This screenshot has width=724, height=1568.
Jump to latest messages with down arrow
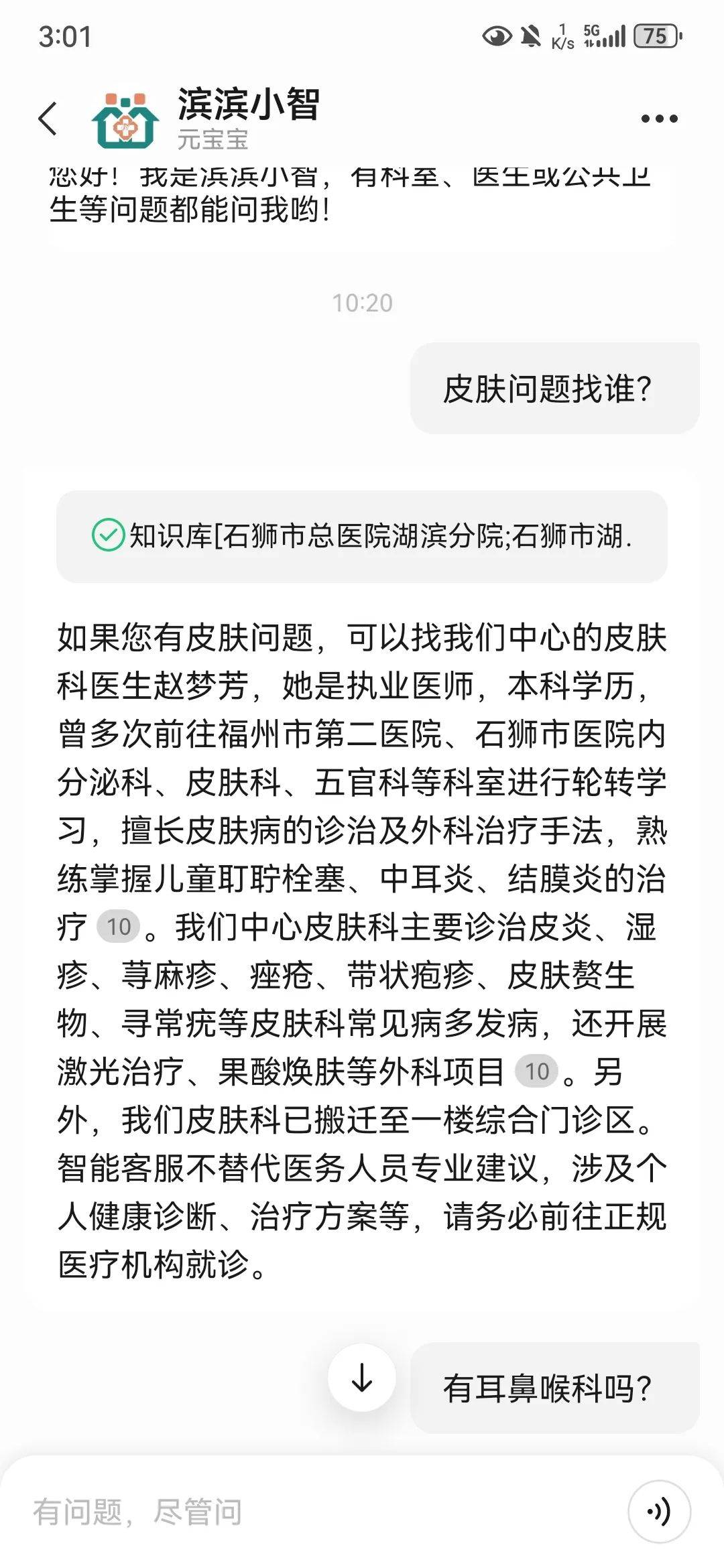click(362, 1378)
